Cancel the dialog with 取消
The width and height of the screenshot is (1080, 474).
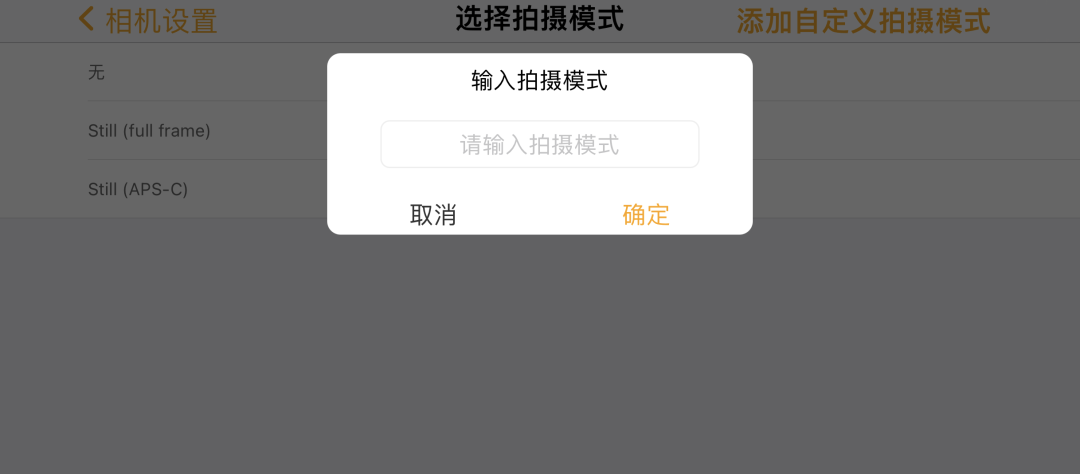(433, 214)
